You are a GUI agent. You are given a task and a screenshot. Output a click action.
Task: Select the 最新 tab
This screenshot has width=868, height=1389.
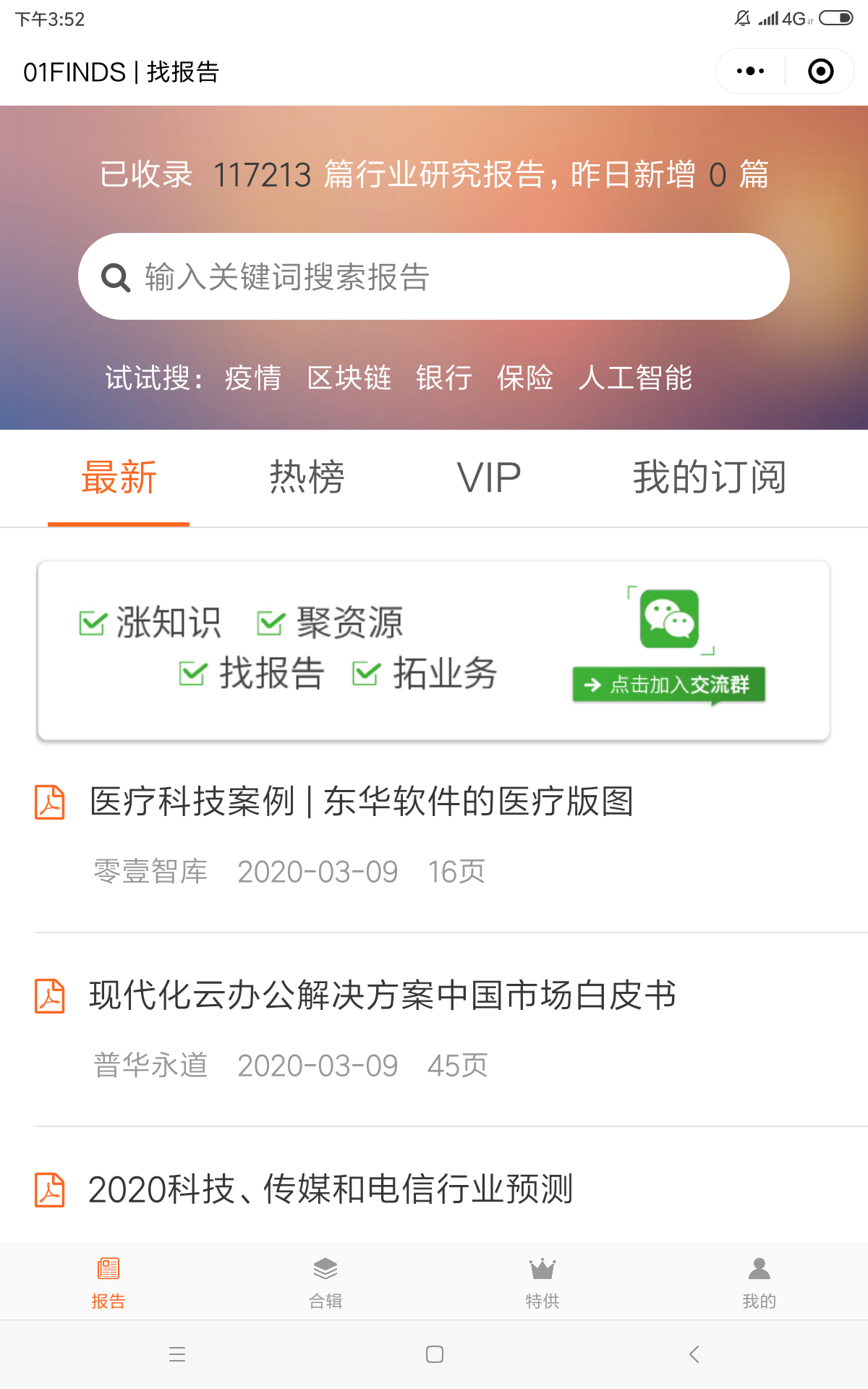click(119, 477)
